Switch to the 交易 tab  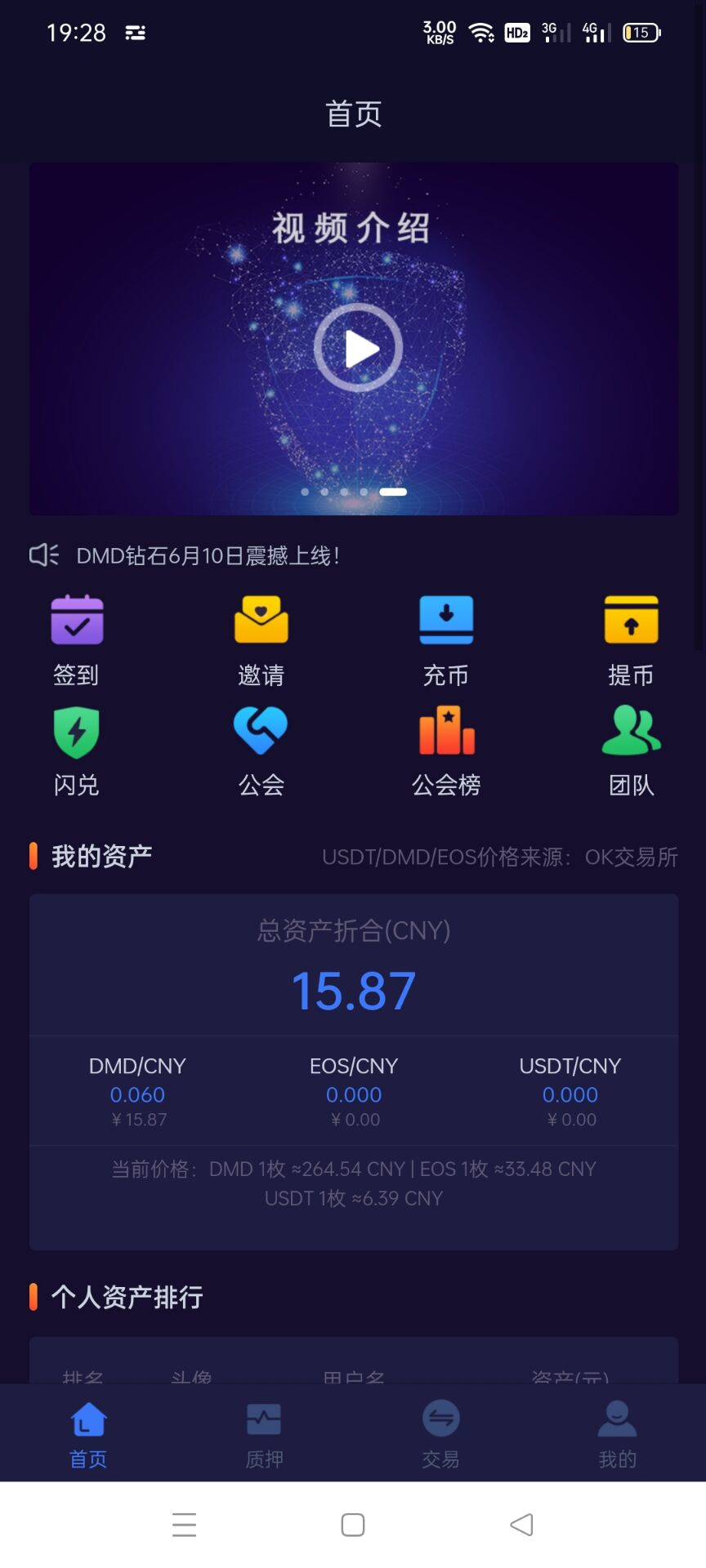[x=440, y=1434]
